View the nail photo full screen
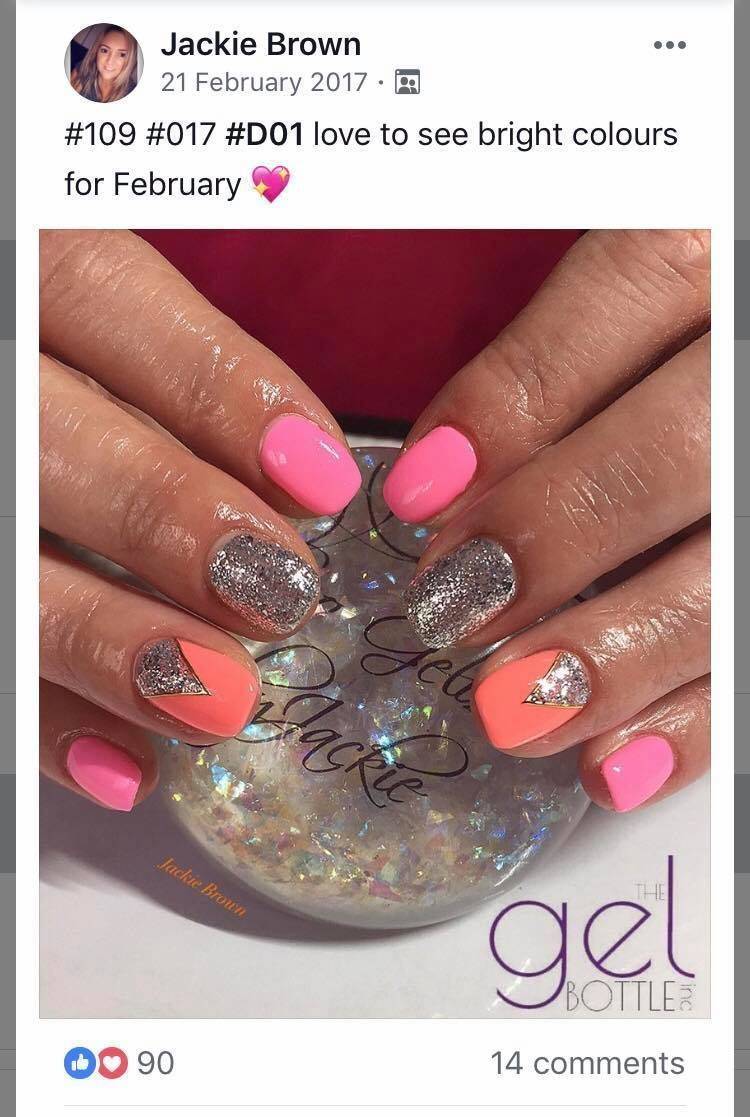Image resolution: width=750 pixels, height=1117 pixels. pos(375,622)
